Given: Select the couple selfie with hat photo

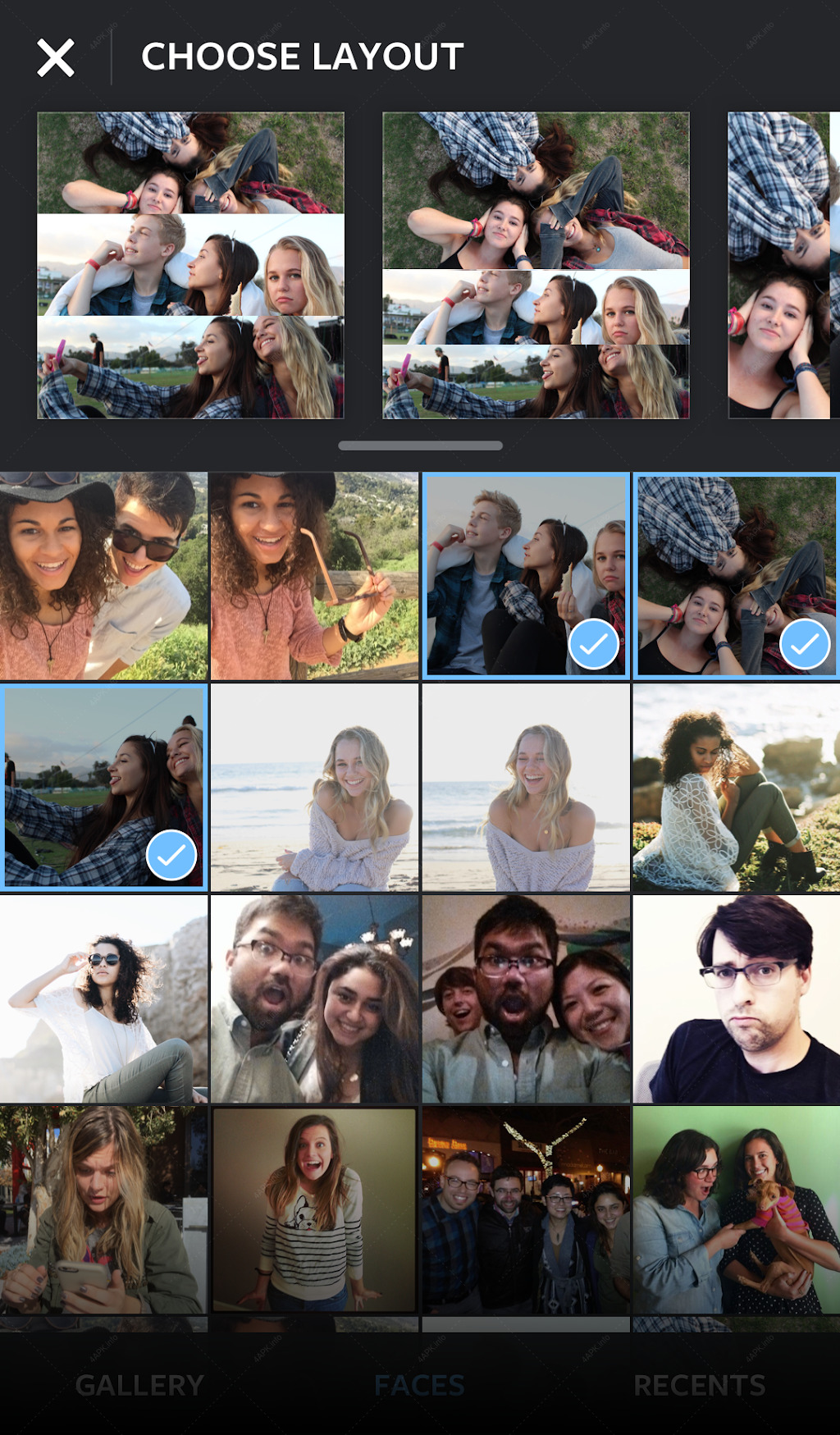Looking at the screenshot, I should coord(103,576).
